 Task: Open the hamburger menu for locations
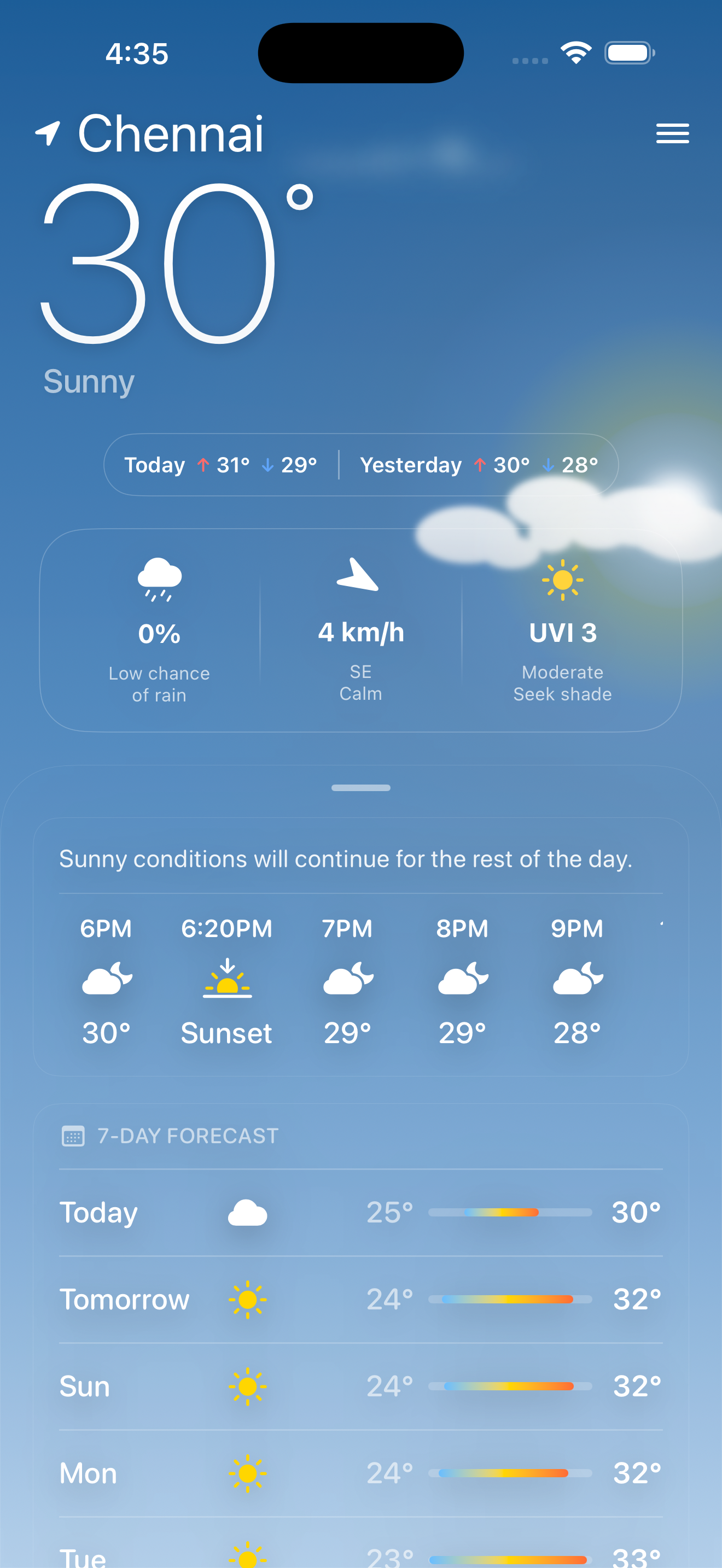(x=672, y=133)
